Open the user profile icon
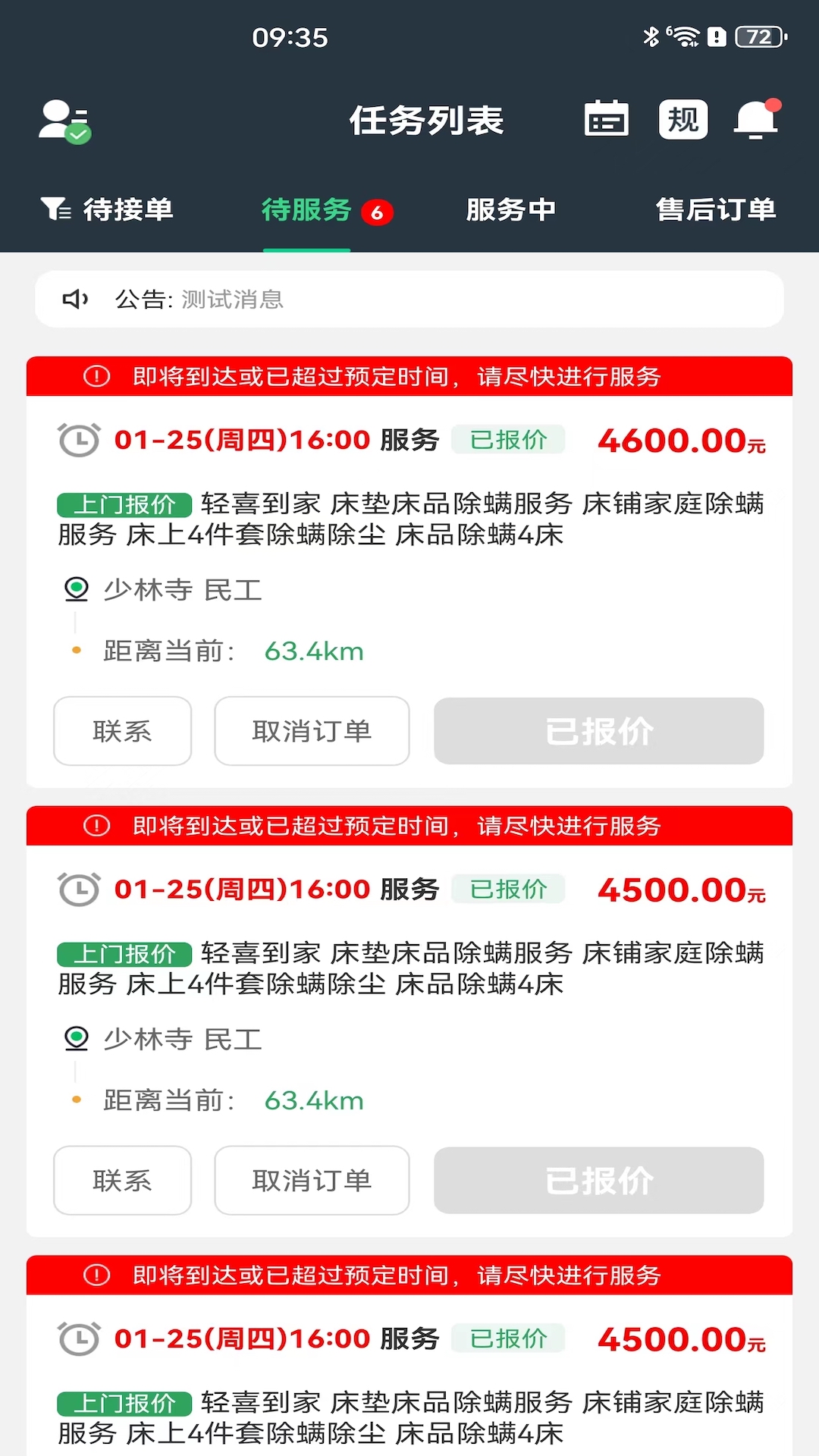The image size is (819, 1456). click(x=64, y=121)
